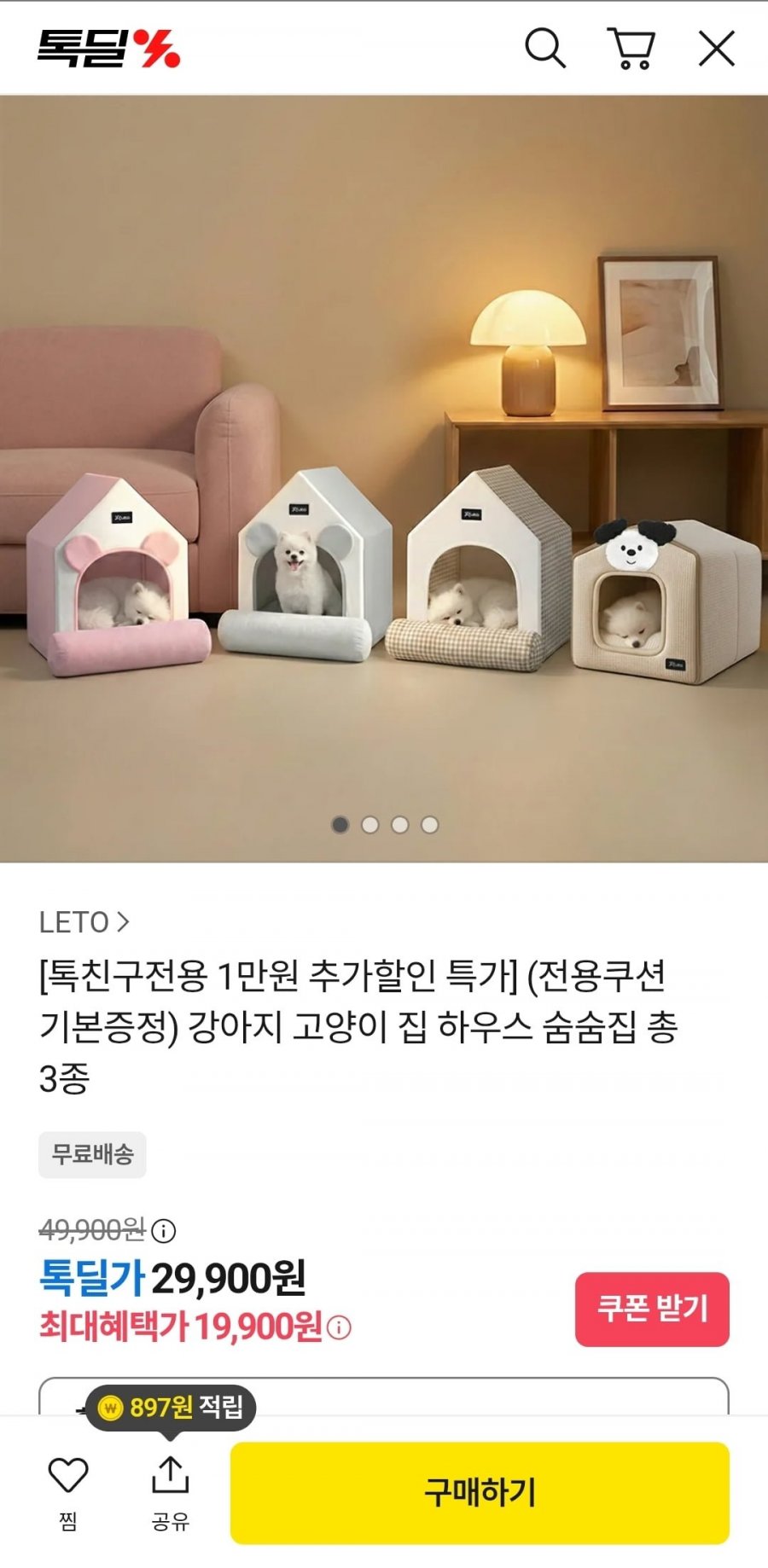Open the search icon in header
Image resolution: width=768 pixels, height=1568 pixels.
click(544, 49)
